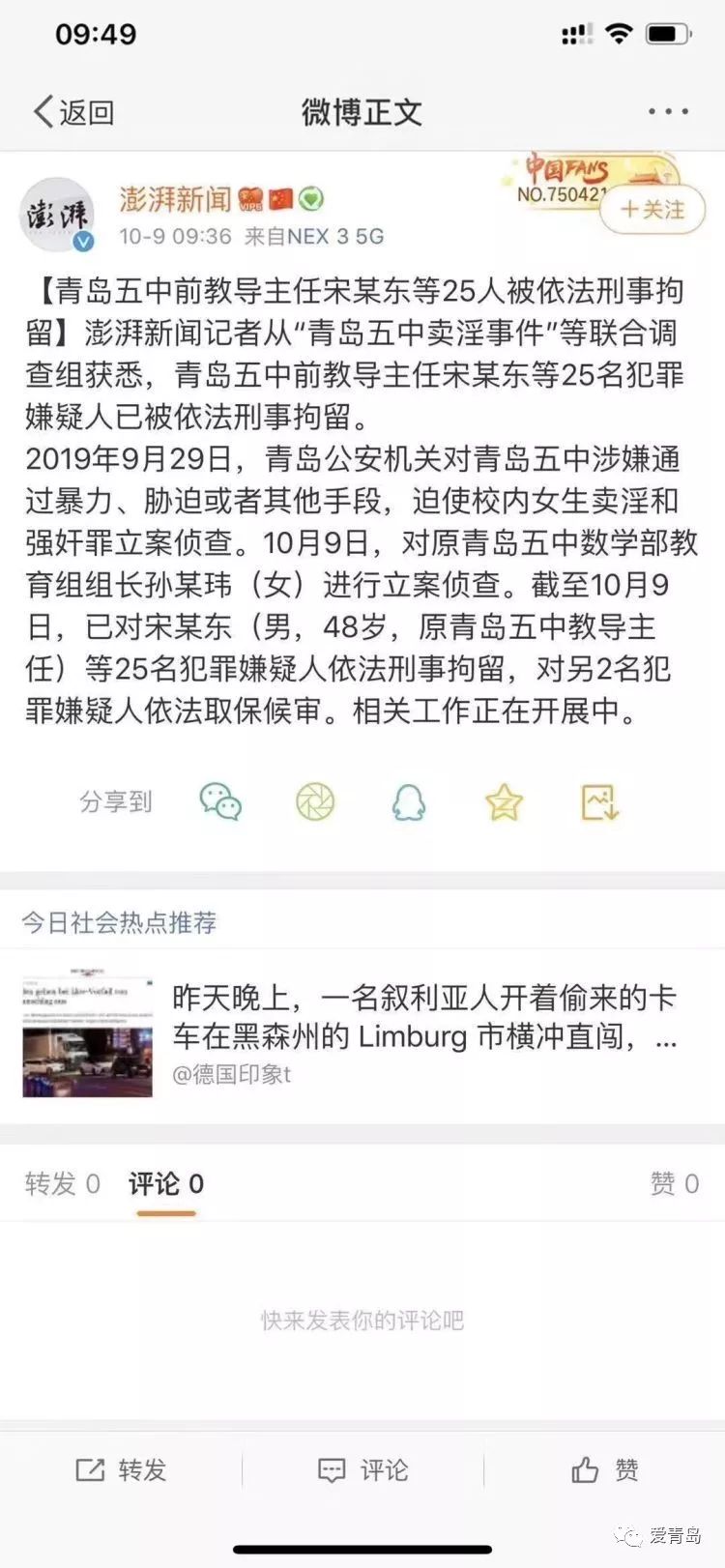This screenshot has height=1568, width=725.
Task: Share the post to QQ
Action: [x=409, y=802]
